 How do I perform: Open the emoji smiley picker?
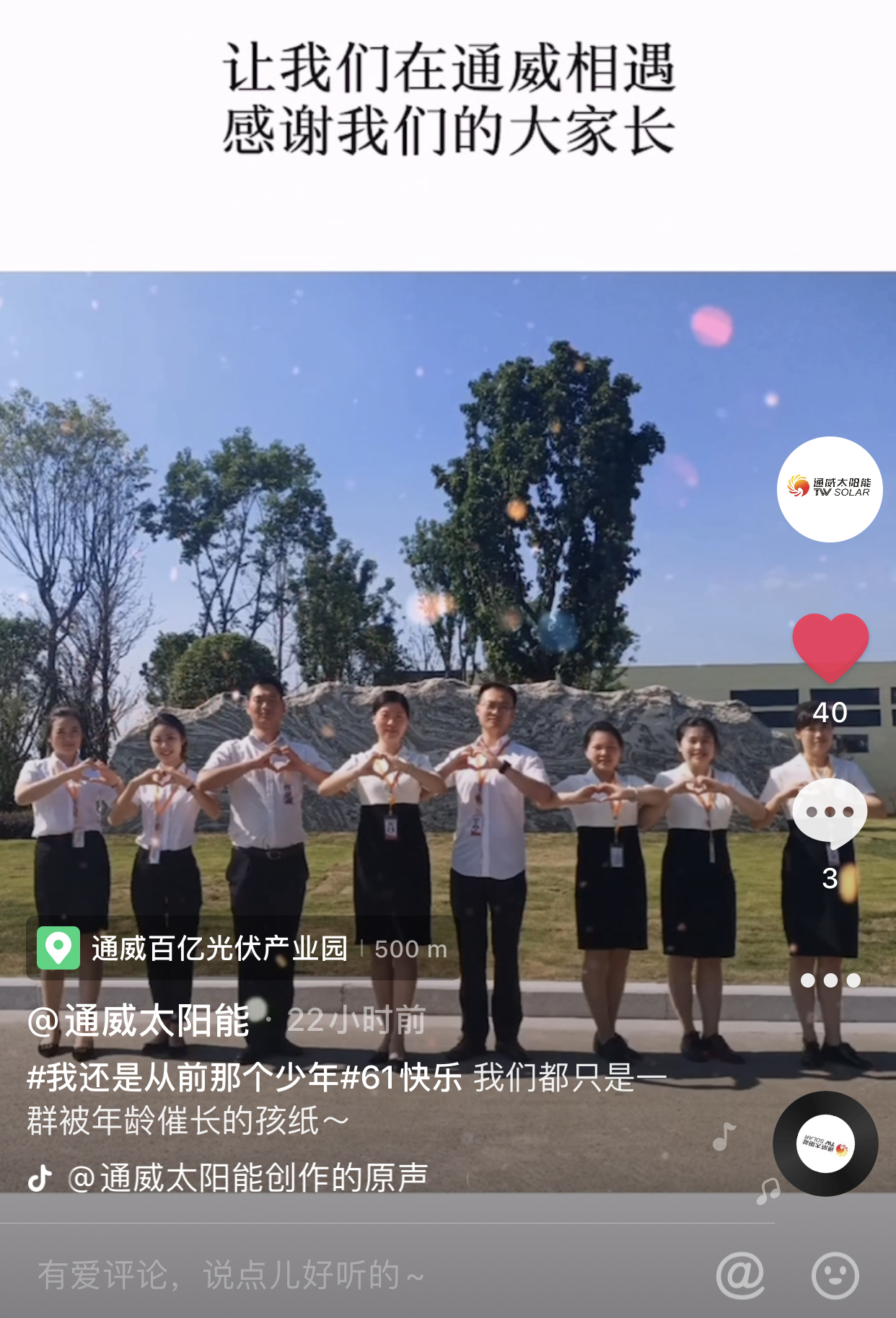coord(835,1275)
